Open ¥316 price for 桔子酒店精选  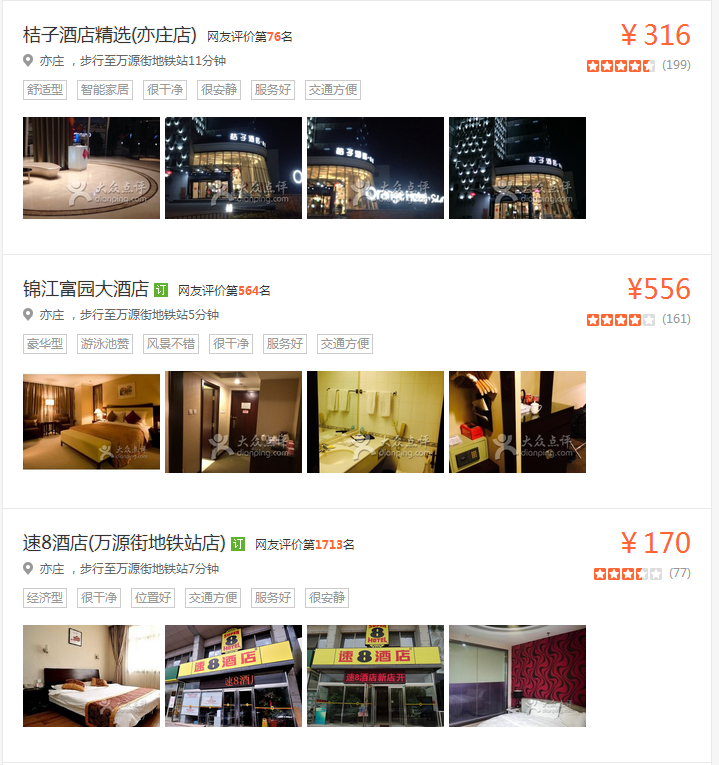(x=655, y=35)
